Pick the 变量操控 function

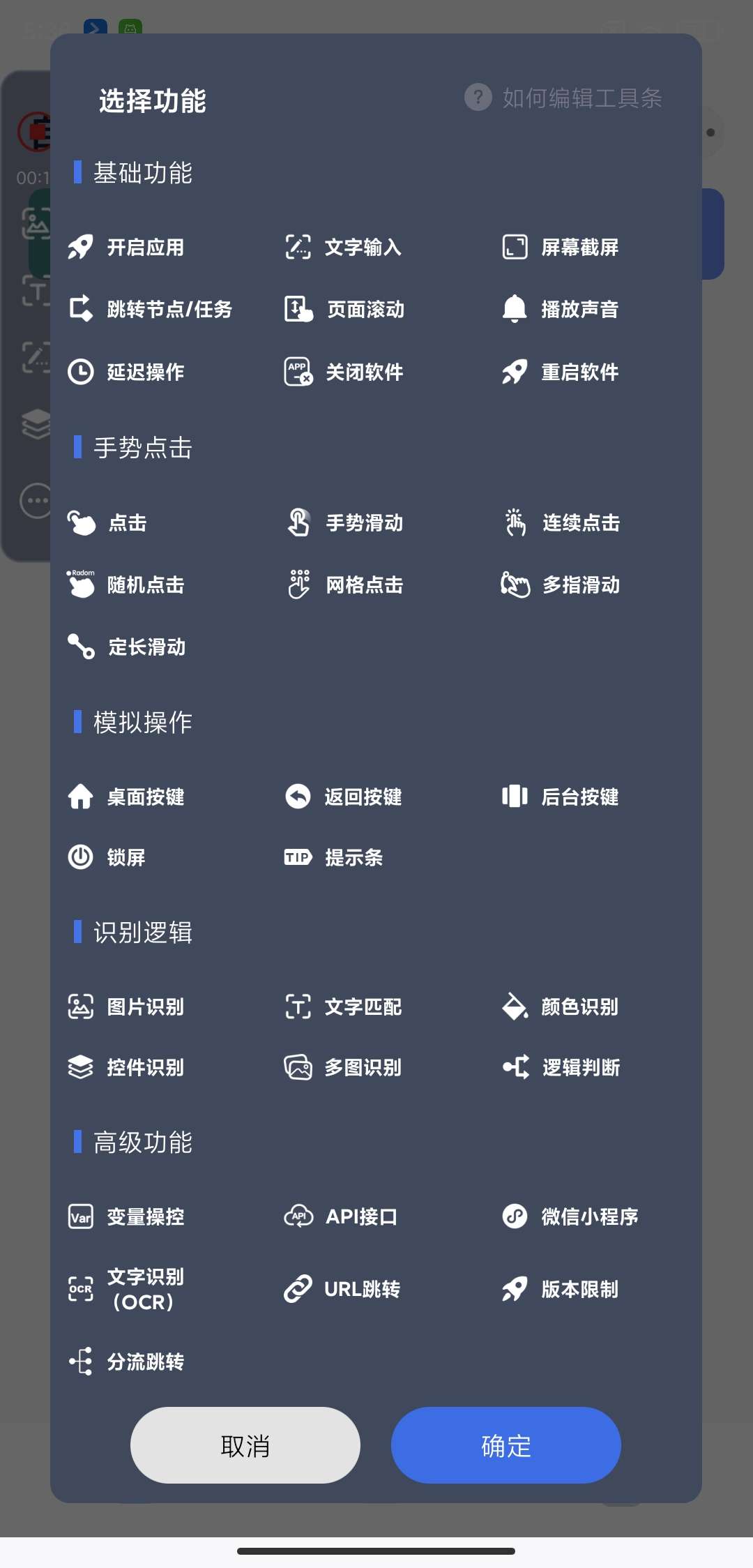[x=126, y=1216]
